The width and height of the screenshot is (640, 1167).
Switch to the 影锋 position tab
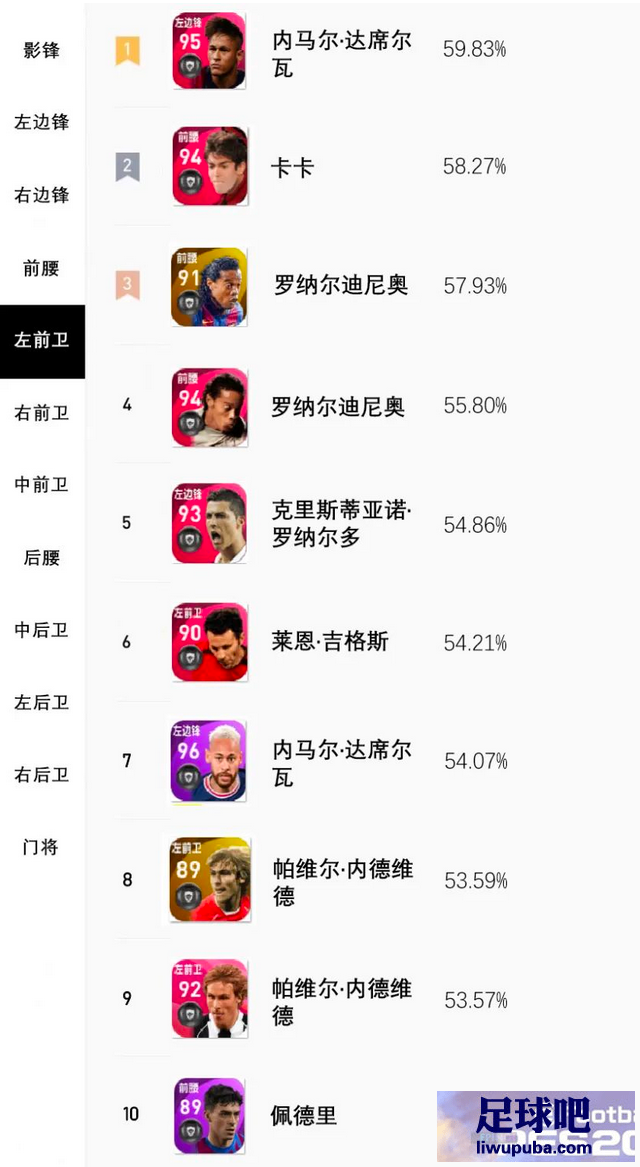[42, 51]
